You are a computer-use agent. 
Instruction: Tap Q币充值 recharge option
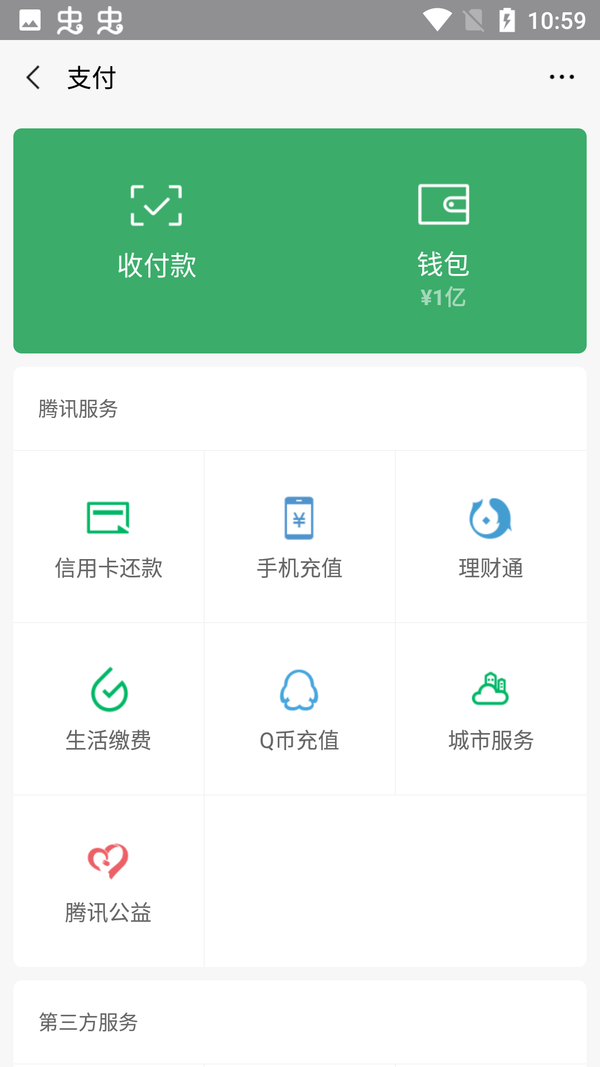click(299, 710)
